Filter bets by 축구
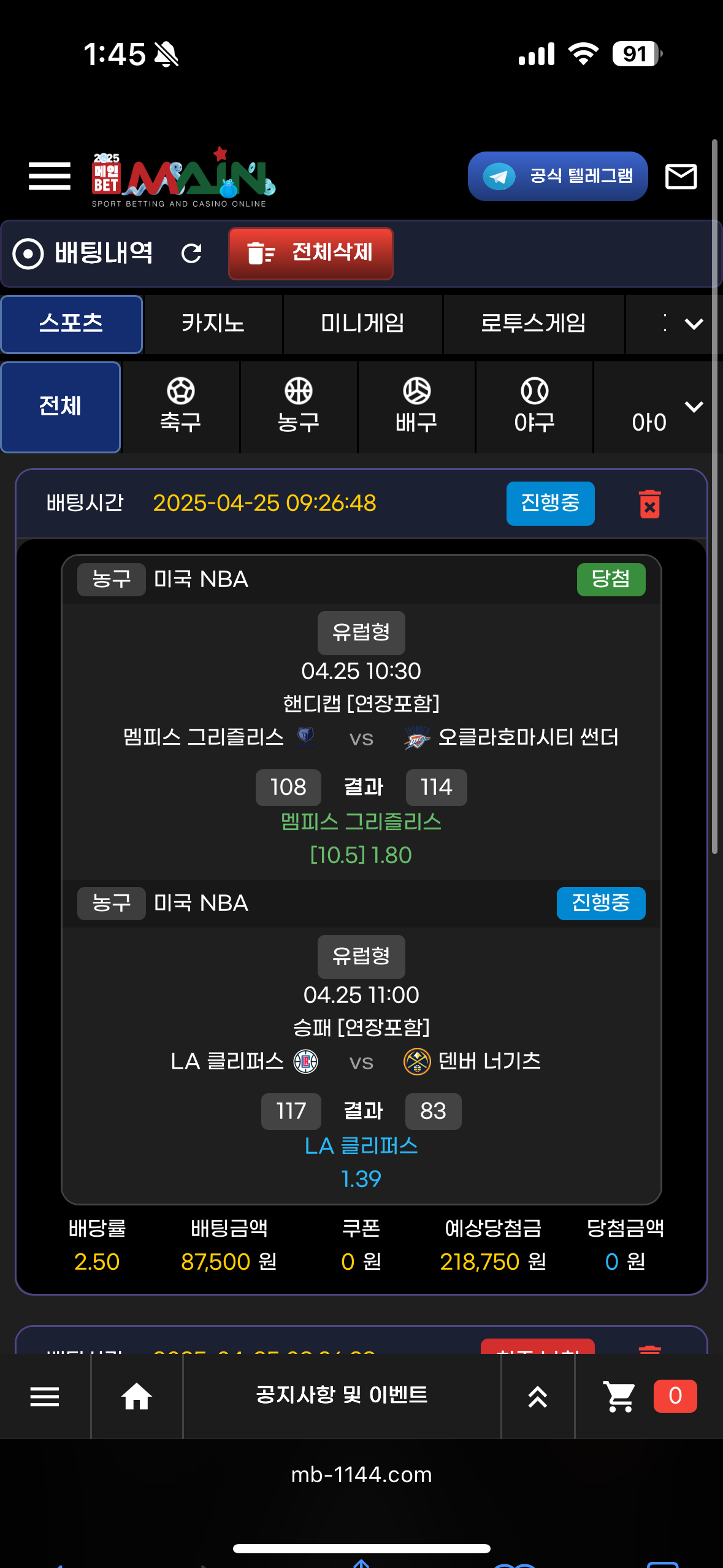723x1568 pixels. click(180, 407)
